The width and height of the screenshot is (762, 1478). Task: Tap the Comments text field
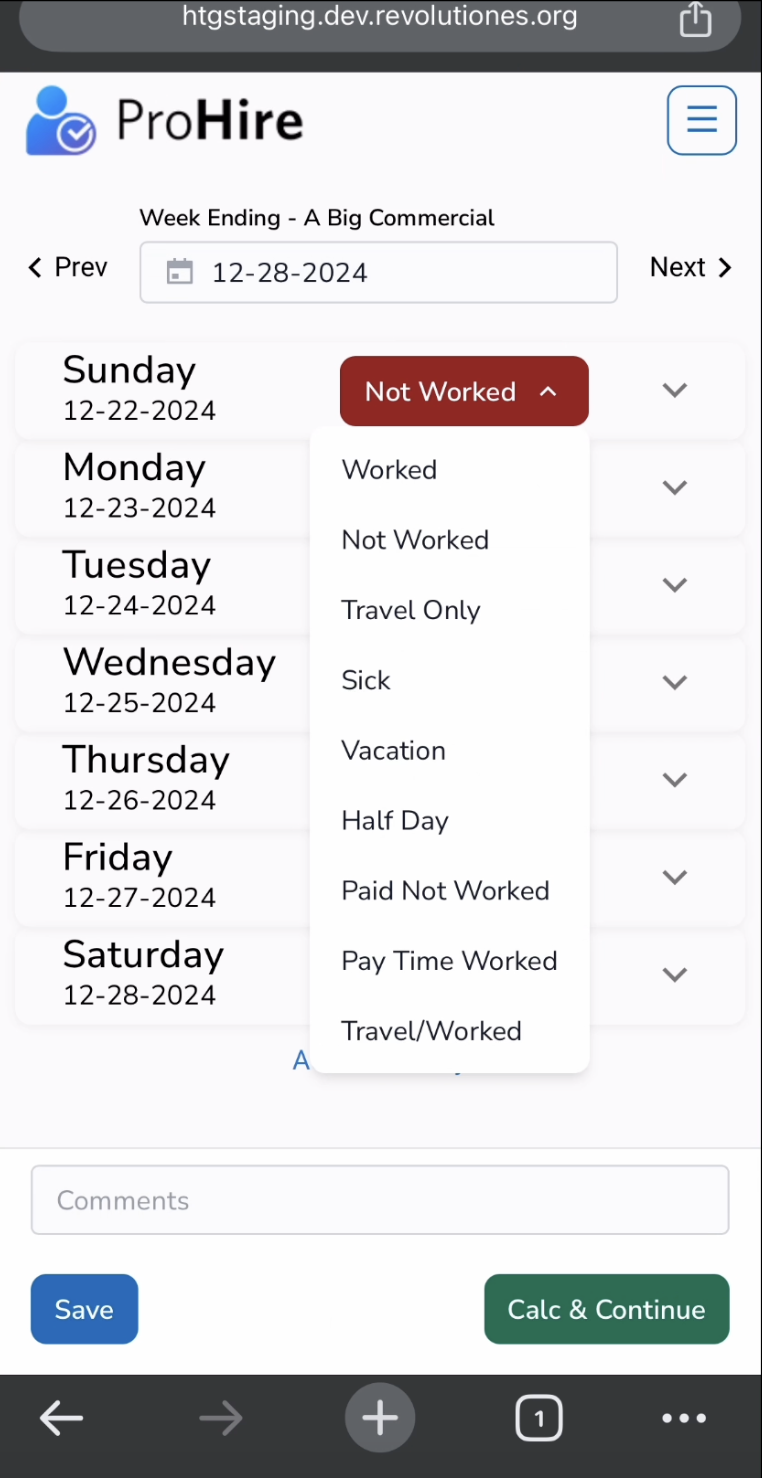pyautogui.click(x=379, y=1199)
